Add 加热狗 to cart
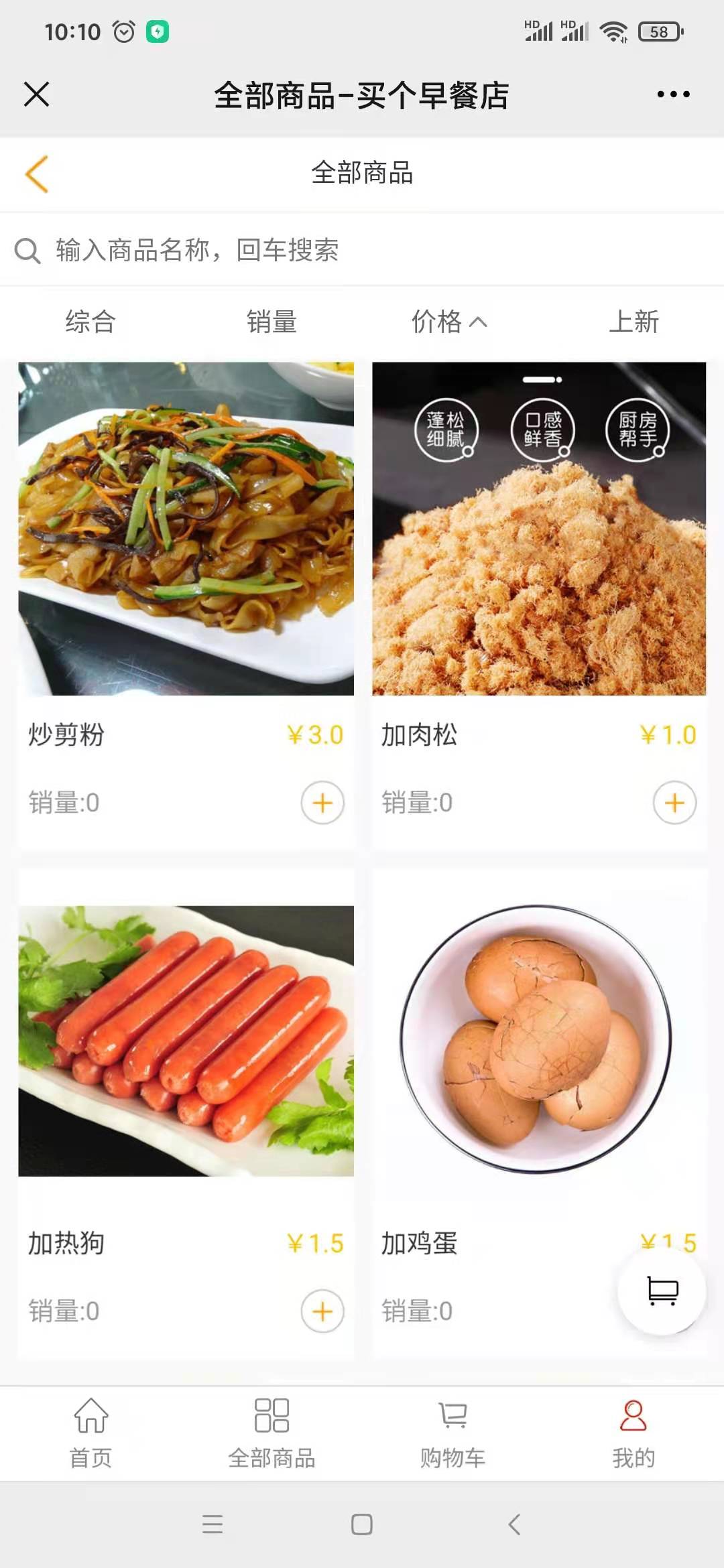The height and width of the screenshot is (1568, 724). tap(322, 1311)
